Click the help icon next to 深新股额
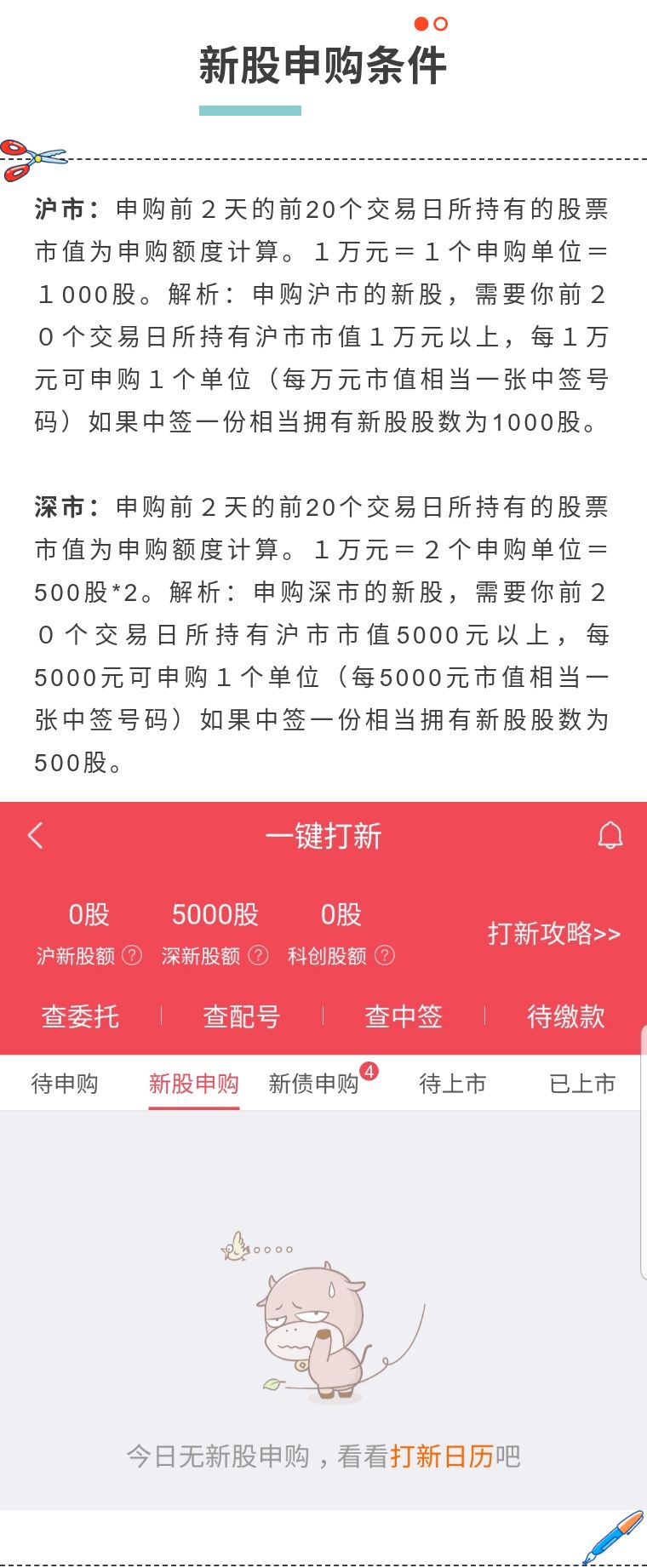The width and height of the screenshot is (647, 1568). click(256, 955)
